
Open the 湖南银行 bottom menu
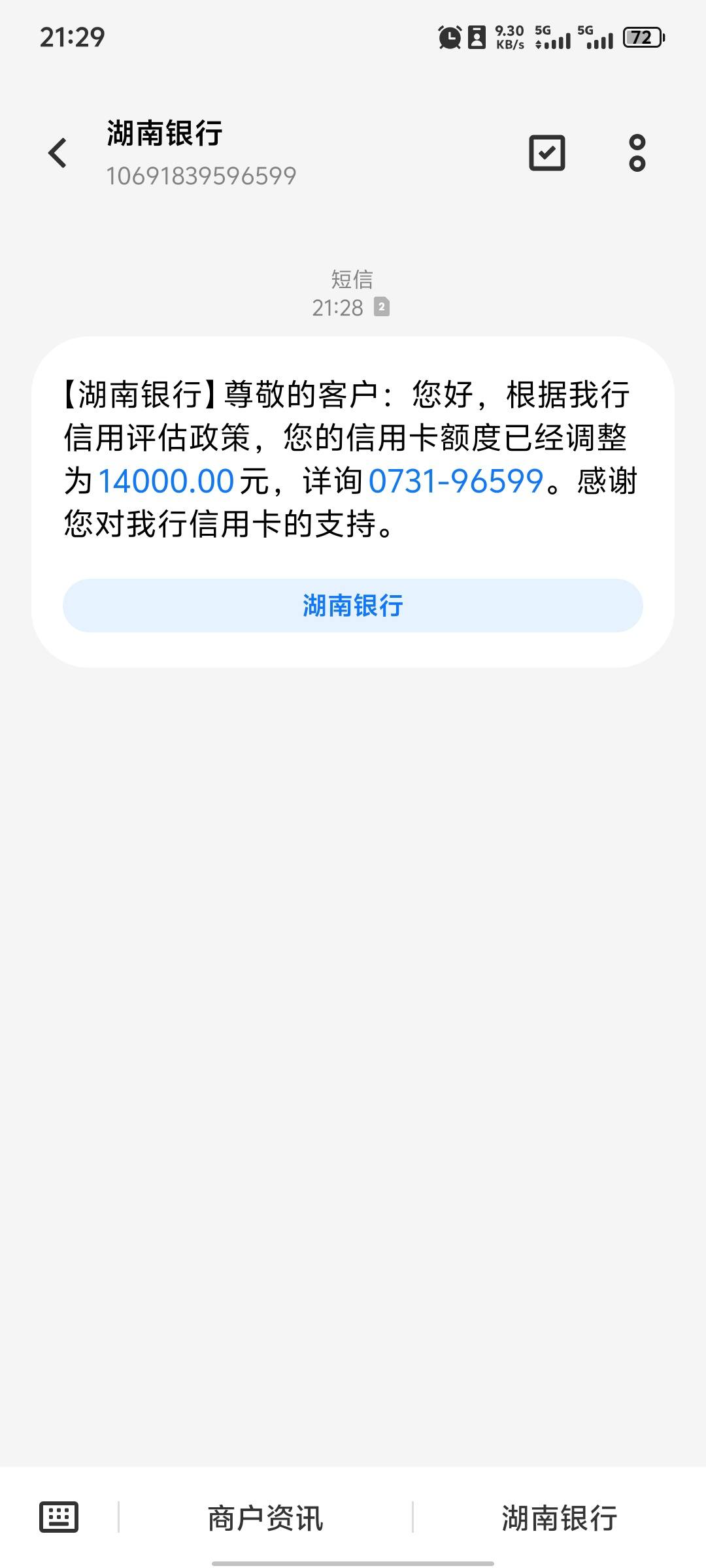click(x=560, y=1518)
